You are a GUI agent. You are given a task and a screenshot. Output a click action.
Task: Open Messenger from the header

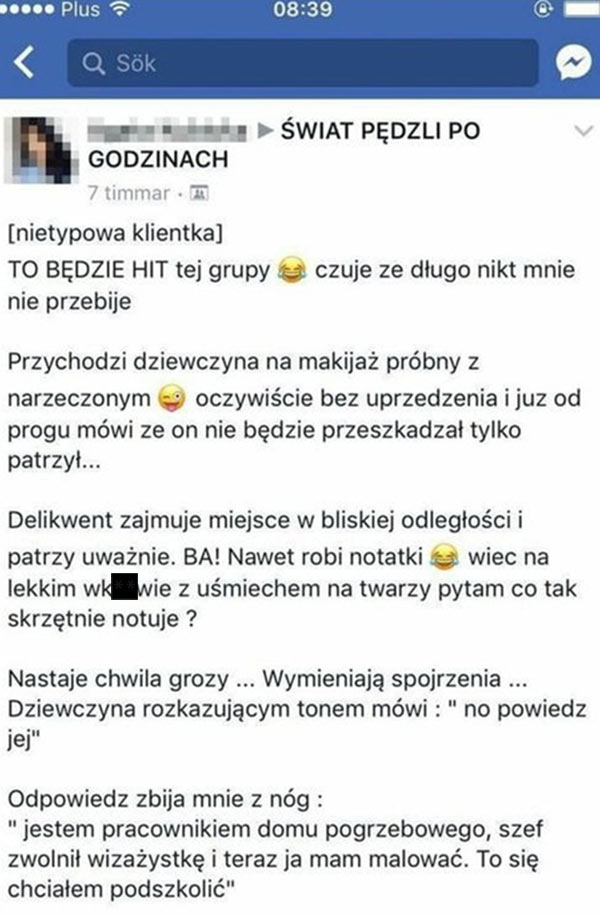click(x=572, y=64)
